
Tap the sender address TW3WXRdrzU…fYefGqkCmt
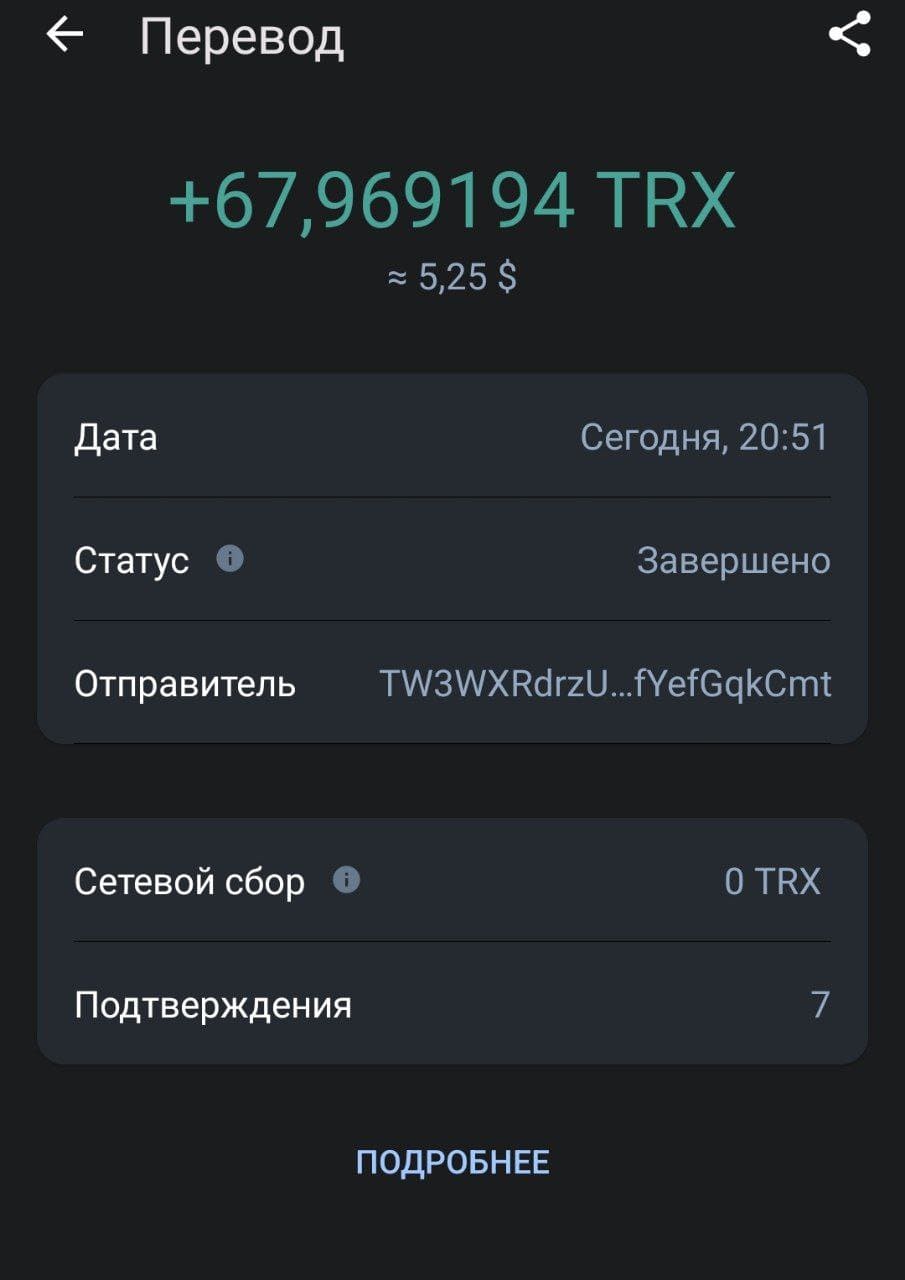(605, 684)
